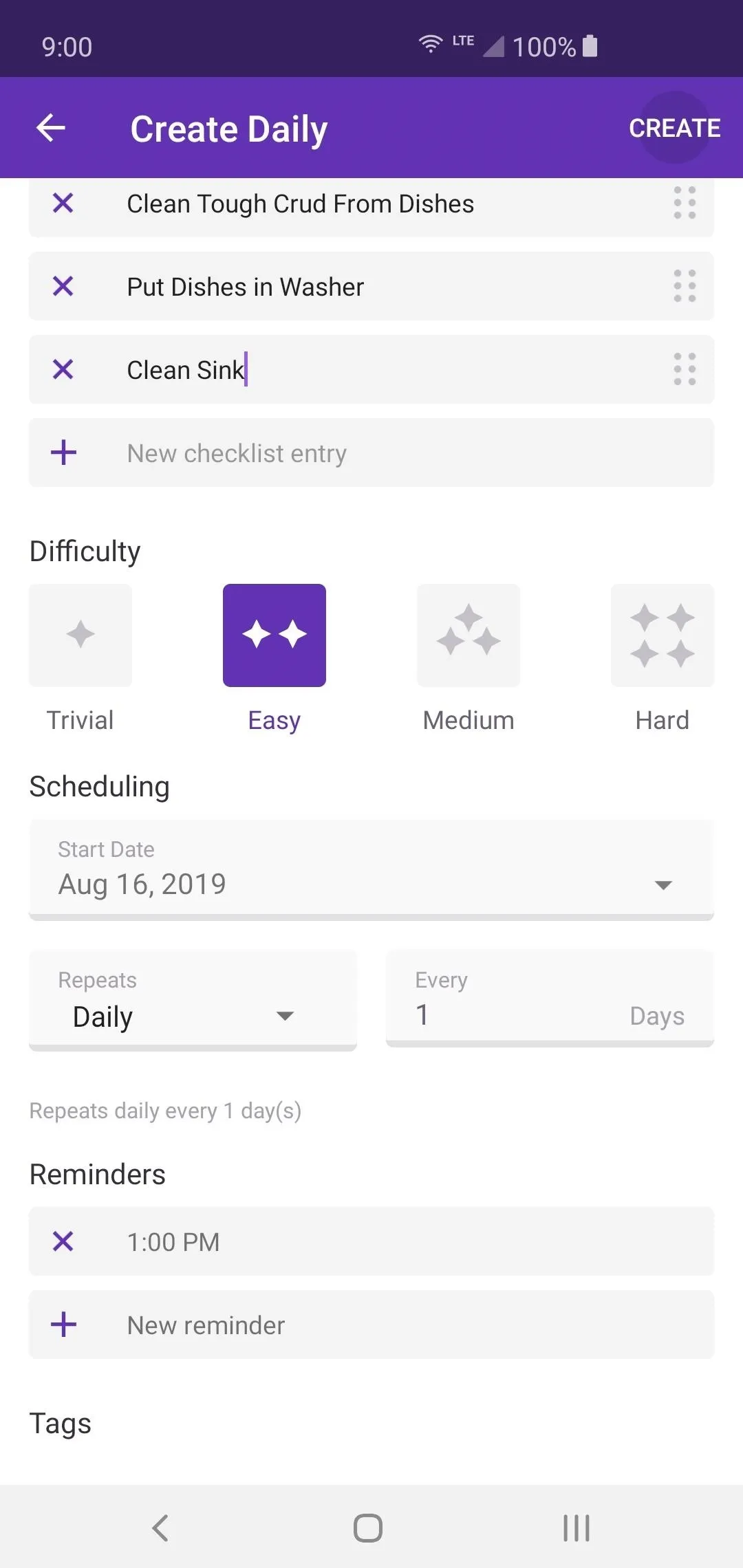Set difficulty to Medium

click(469, 635)
